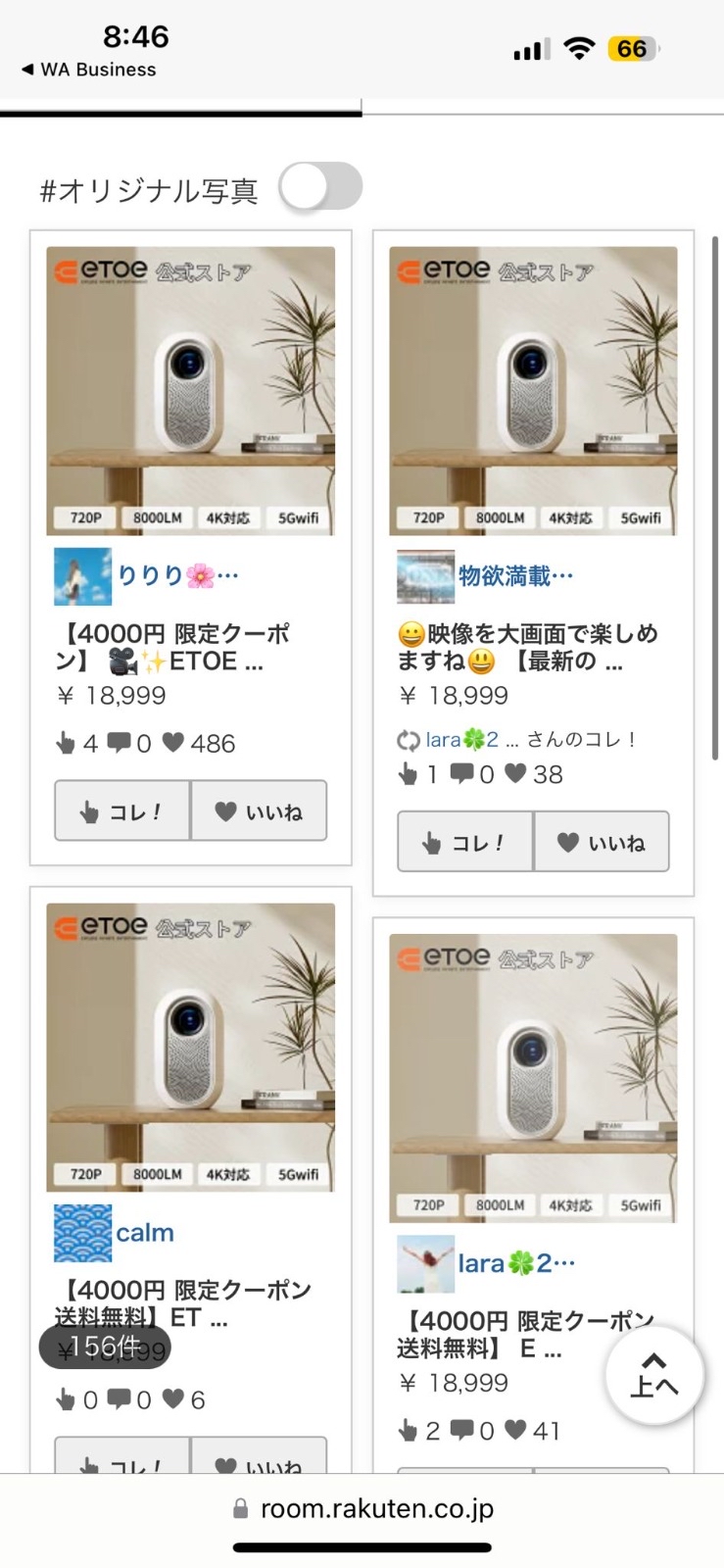Like 物欲満載's post with いいね
The height and width of the screenshot is (1568, 724).
(x=602, y=842)
